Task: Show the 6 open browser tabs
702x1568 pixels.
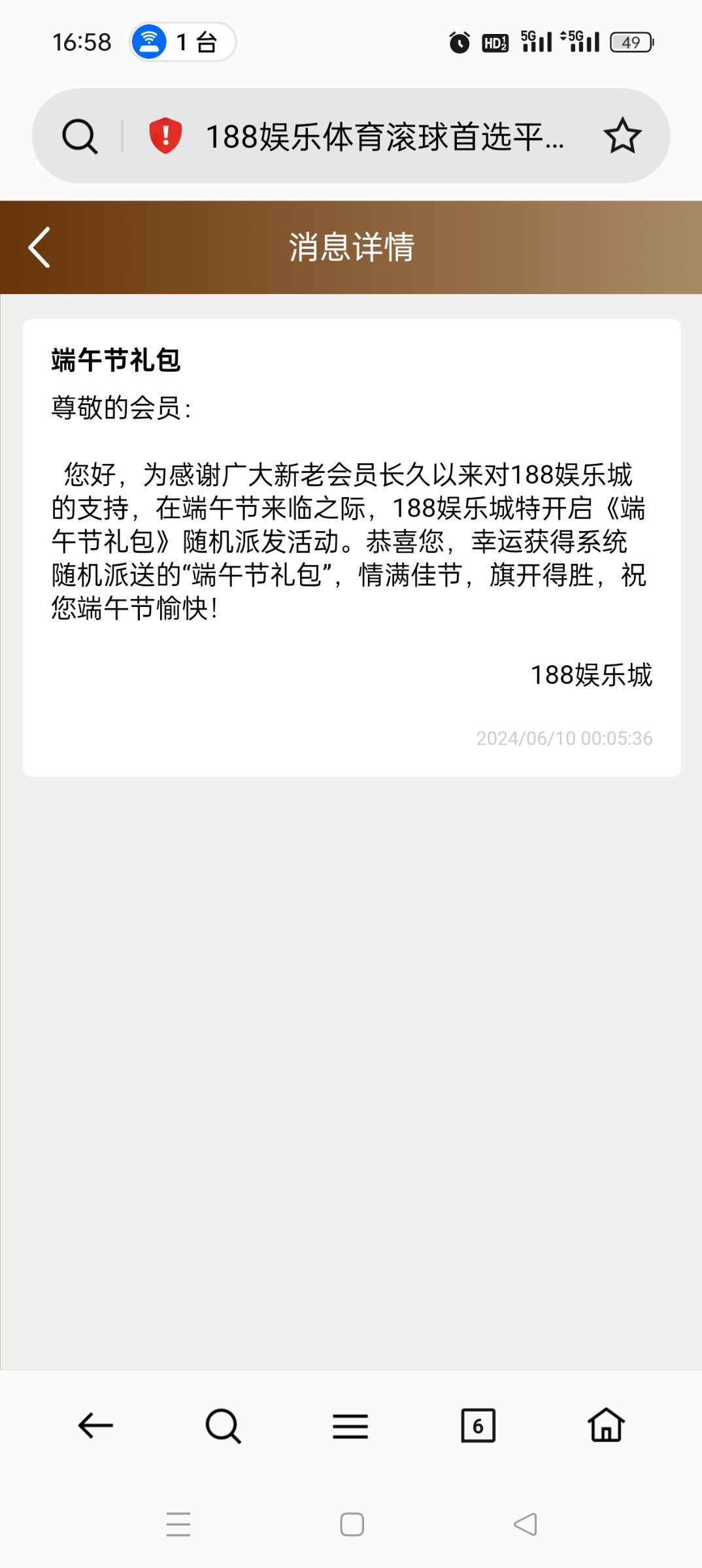Action: [x=478, y=1425]
